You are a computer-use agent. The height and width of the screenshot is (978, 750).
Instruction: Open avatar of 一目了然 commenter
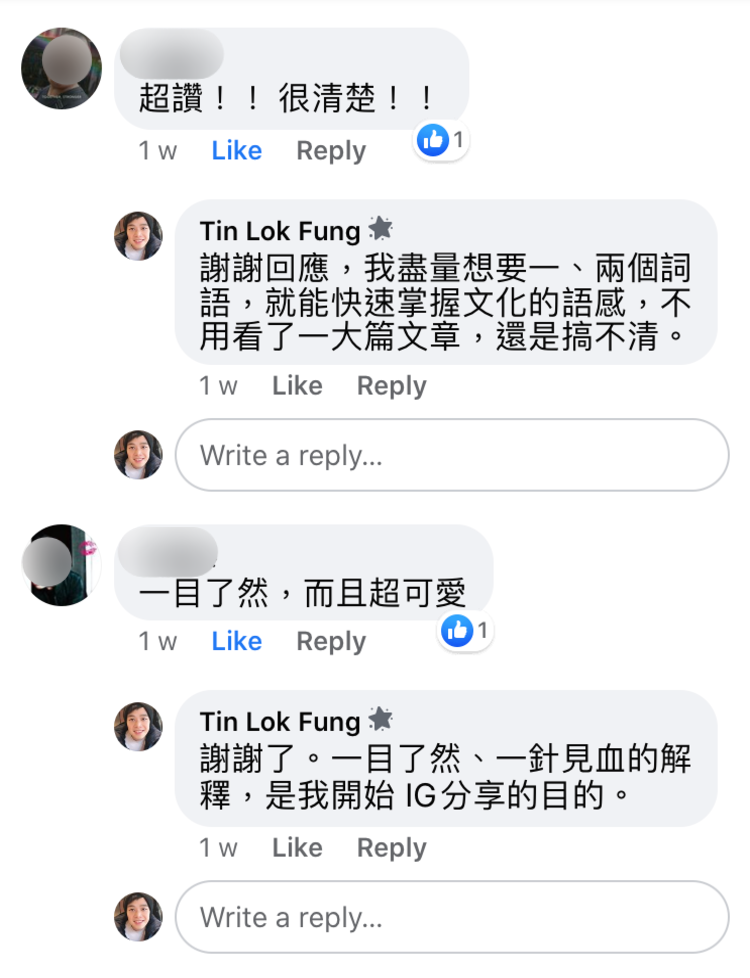61,564
